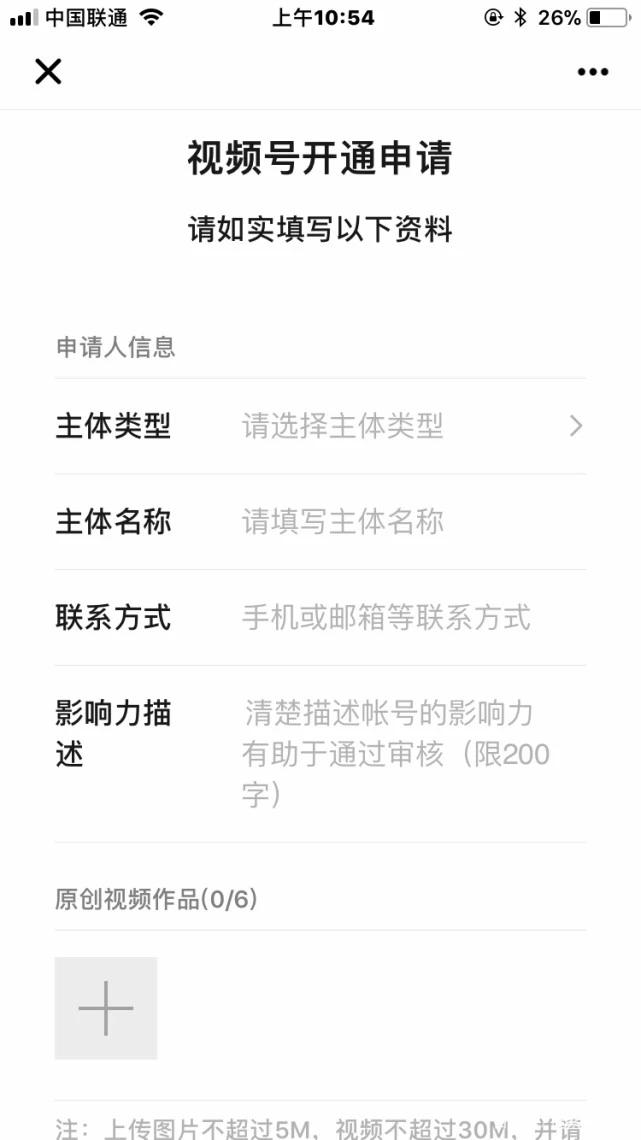Viewport: 641px width, 1140px height.
Task: Close the 视频号开通申请 page
Action: pos(48,71)
